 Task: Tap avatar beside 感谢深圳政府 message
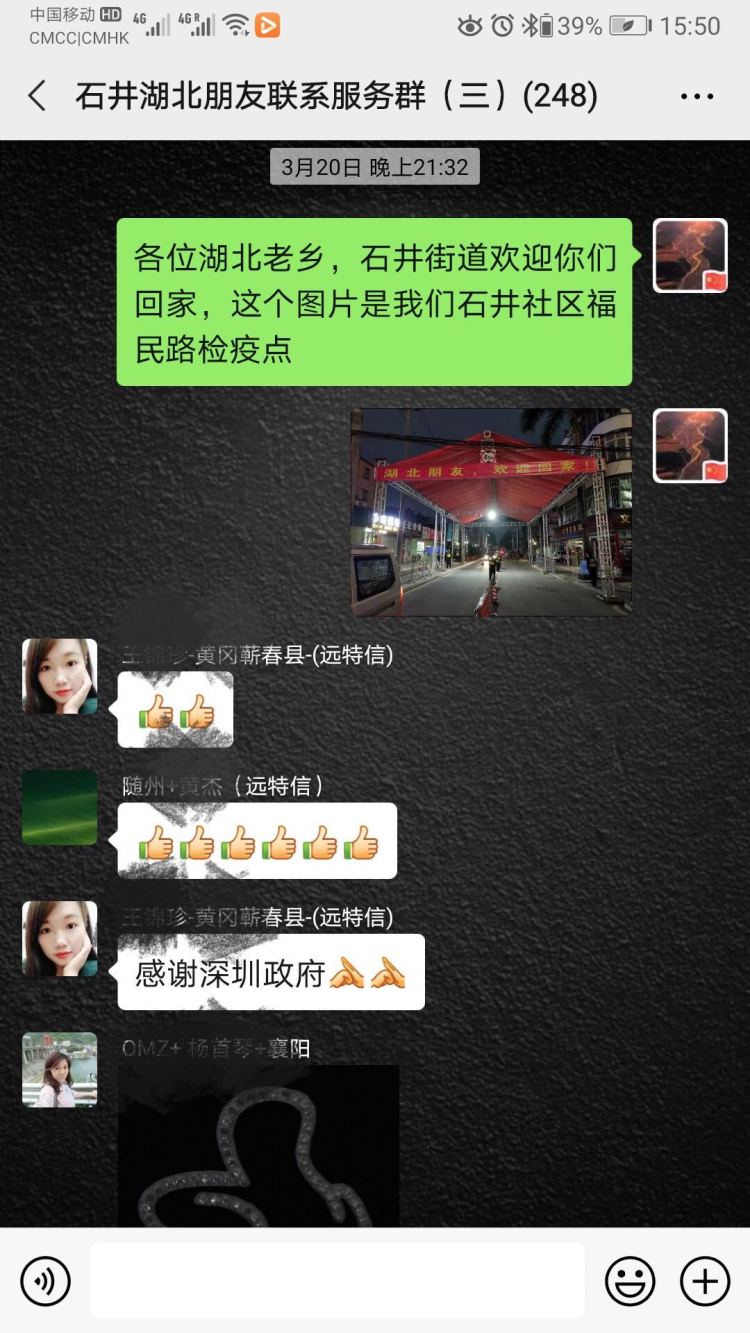(60, 938)
